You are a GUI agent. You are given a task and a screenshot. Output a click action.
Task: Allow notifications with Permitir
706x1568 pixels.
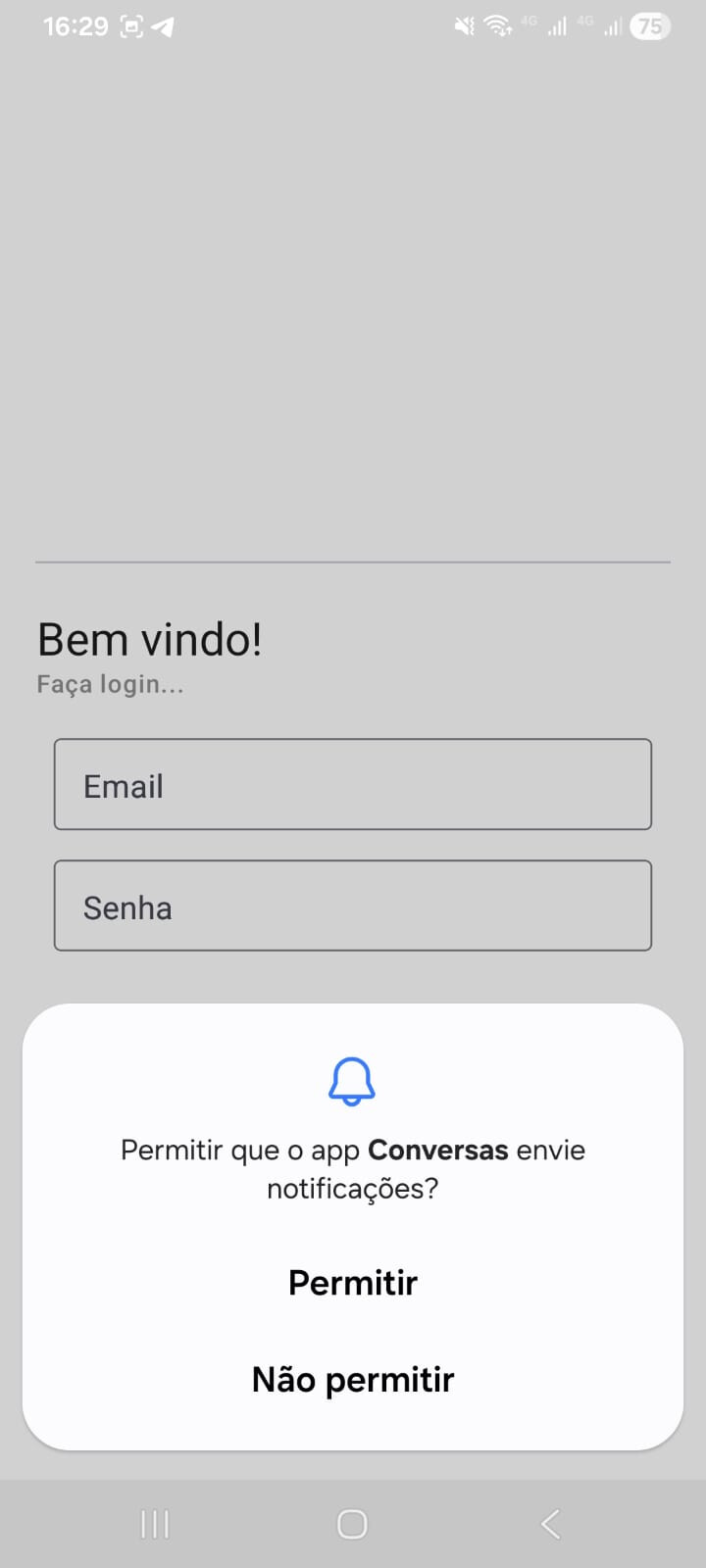pyautogui.click(x=353, y=1283)
